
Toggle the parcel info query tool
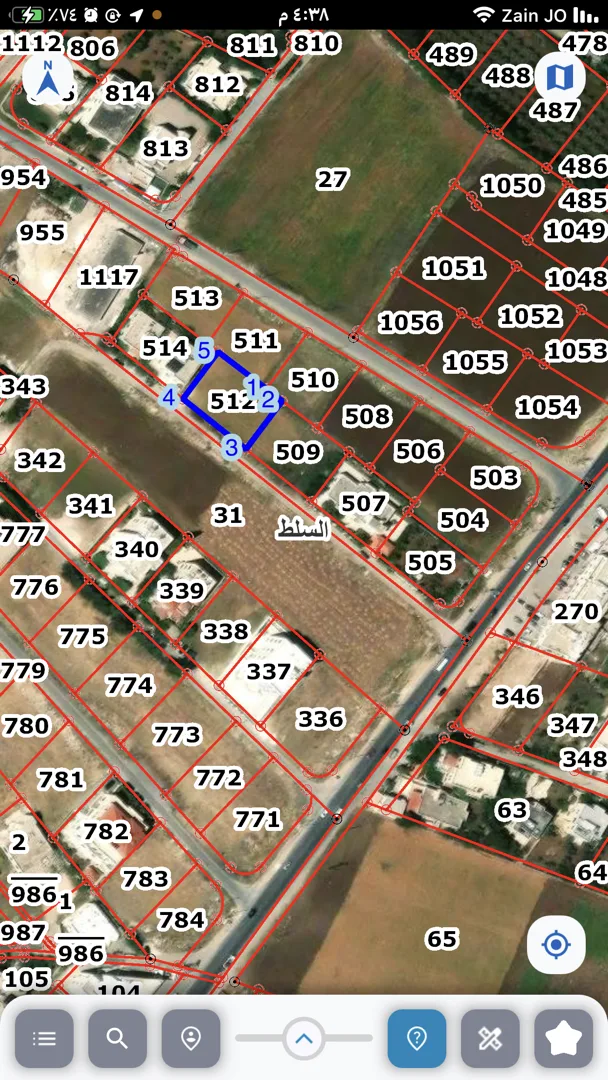(417, 1038)
